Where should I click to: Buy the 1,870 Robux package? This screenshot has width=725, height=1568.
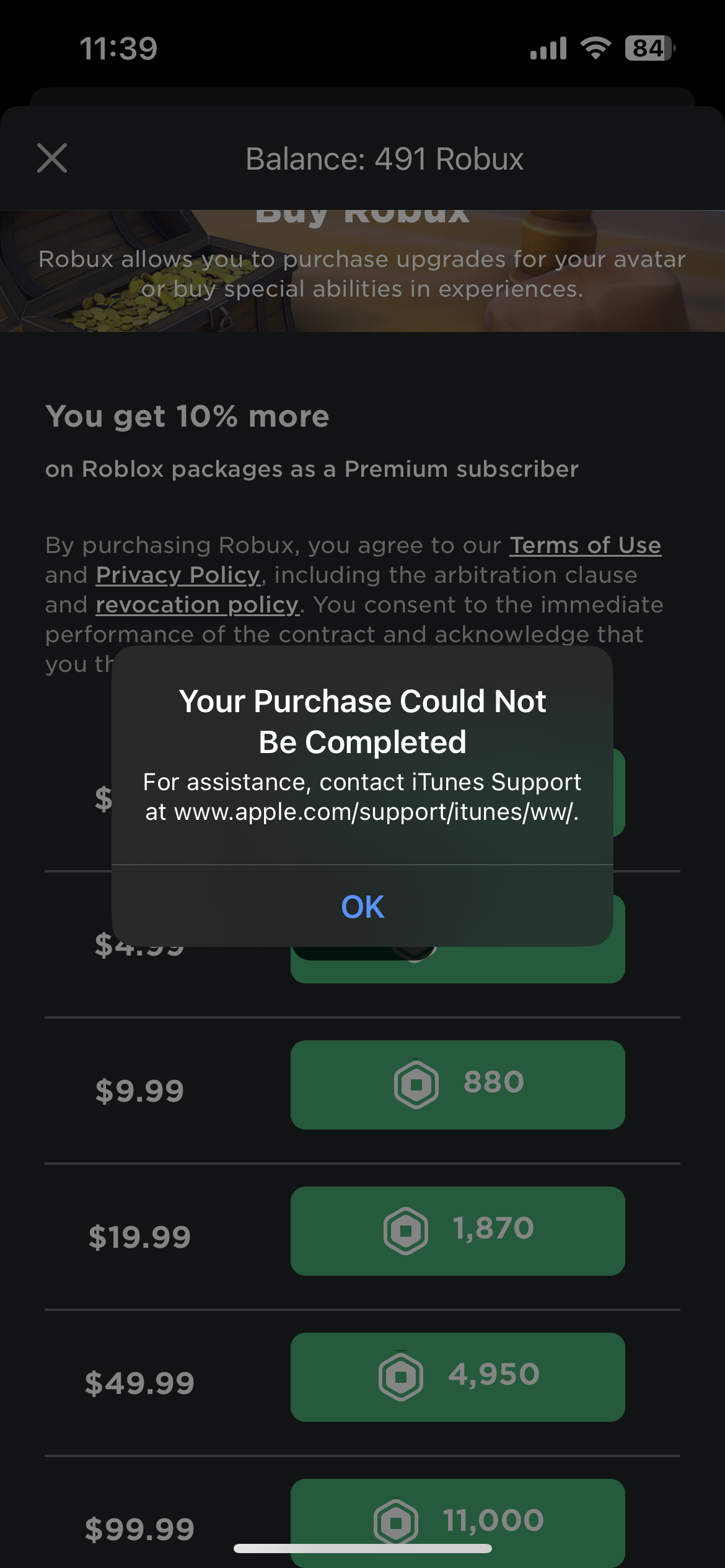(x=457, y=1230)
